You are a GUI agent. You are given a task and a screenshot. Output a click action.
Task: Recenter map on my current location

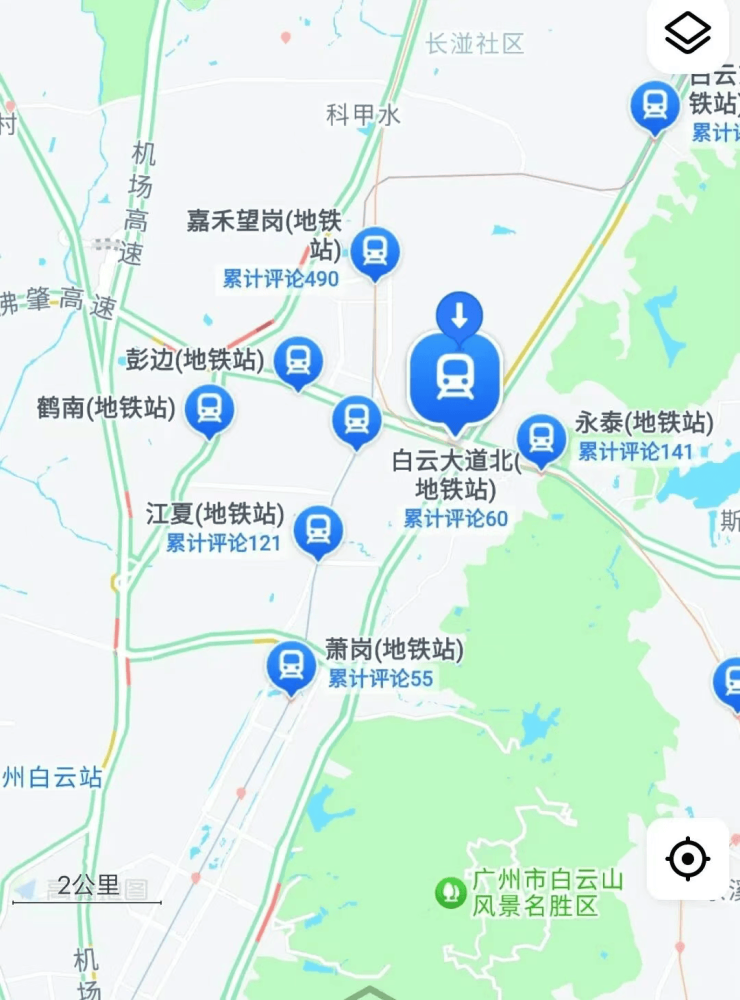(688, 858)
